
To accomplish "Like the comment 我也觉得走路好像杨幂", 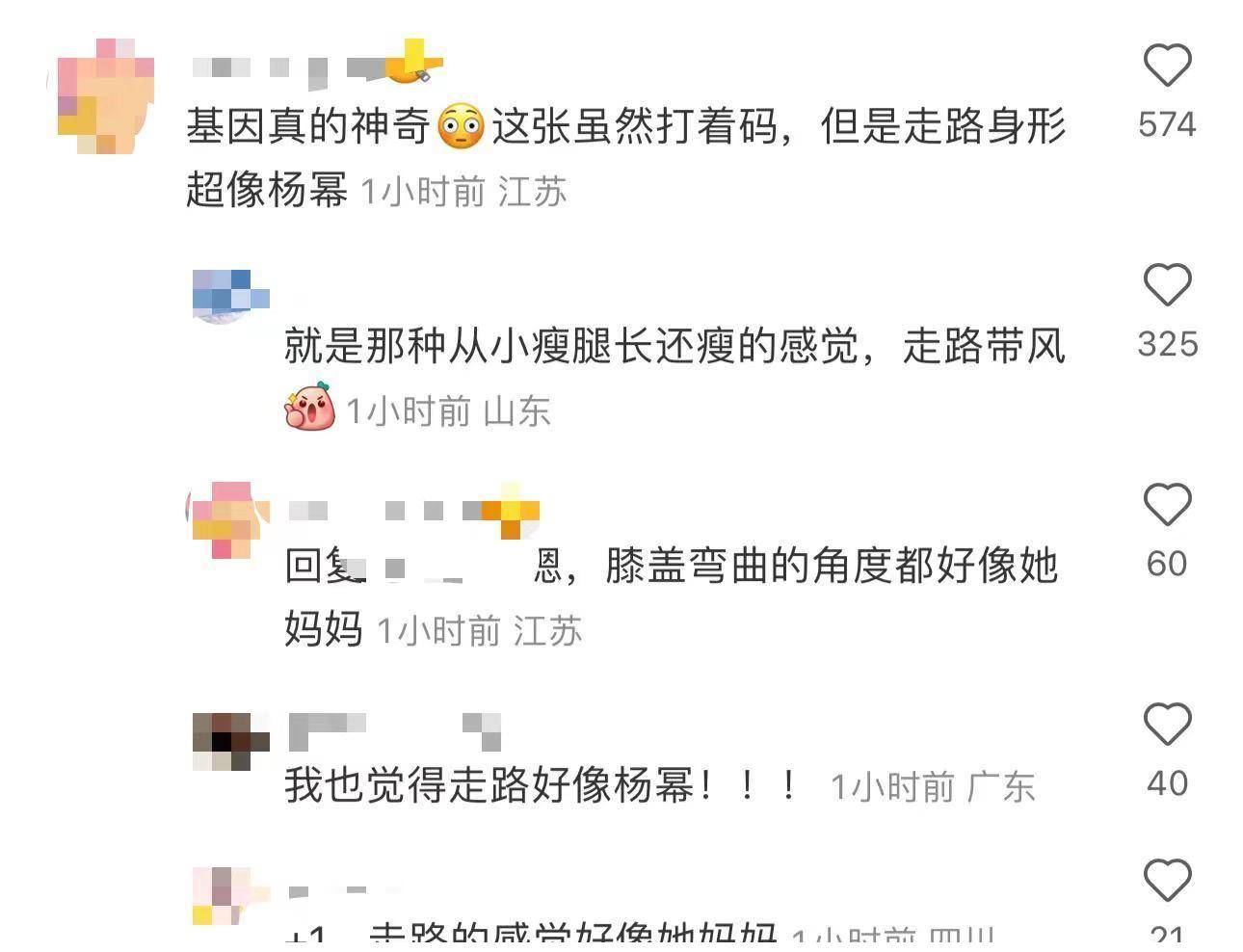I will coord(1167,725).
